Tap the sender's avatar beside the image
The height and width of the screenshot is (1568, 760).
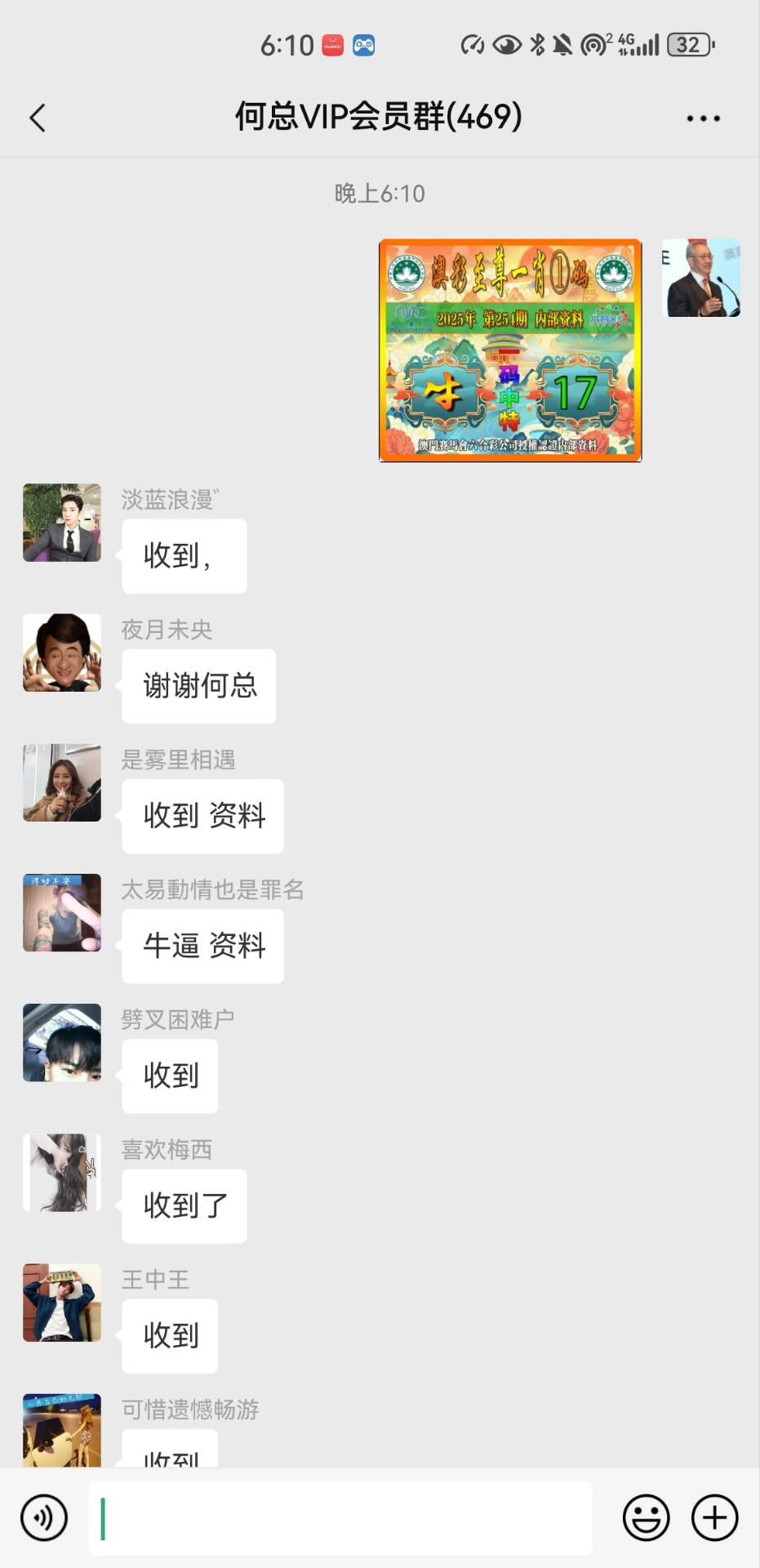coord(700,278)
